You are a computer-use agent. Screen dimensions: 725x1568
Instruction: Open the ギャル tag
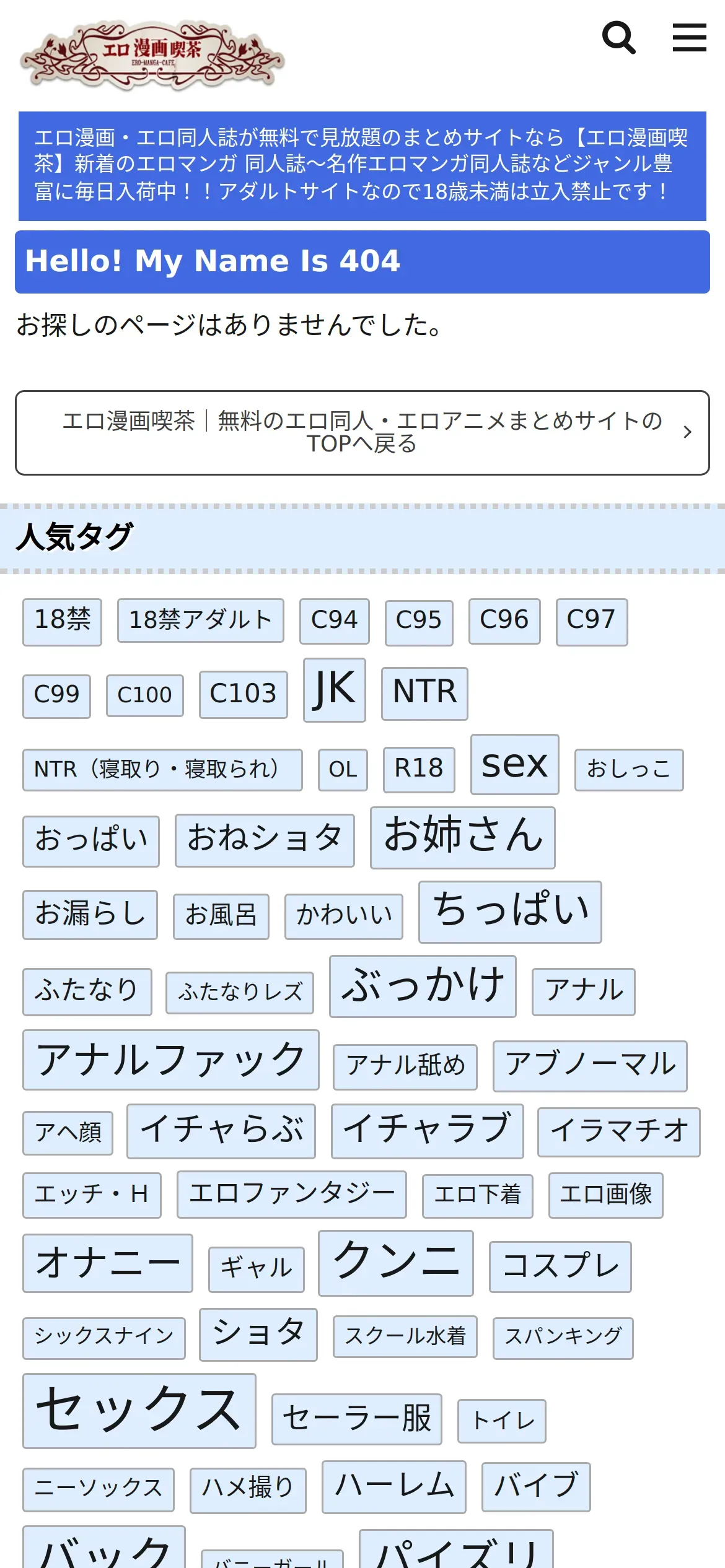point(257,1269)
